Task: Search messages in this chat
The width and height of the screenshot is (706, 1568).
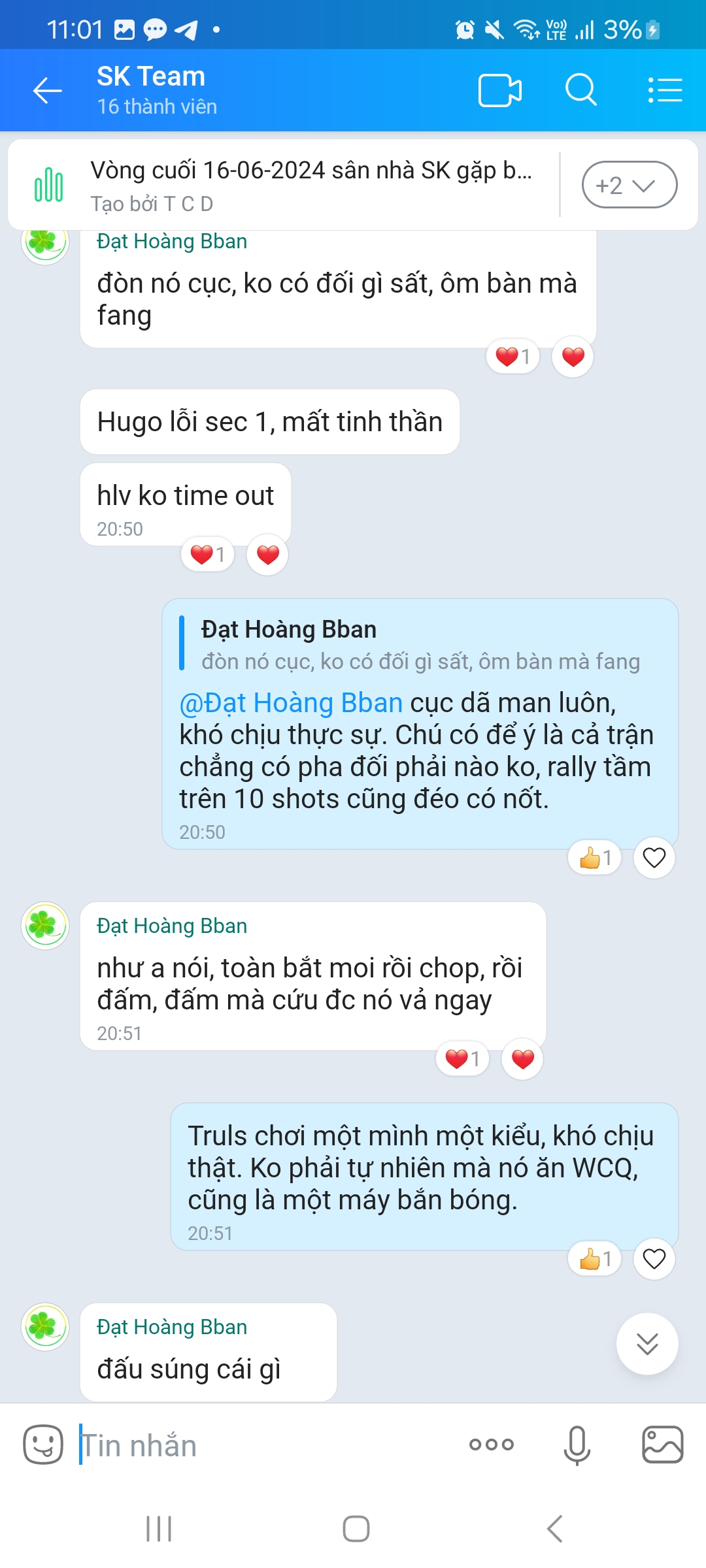Action: pos(581,90)
